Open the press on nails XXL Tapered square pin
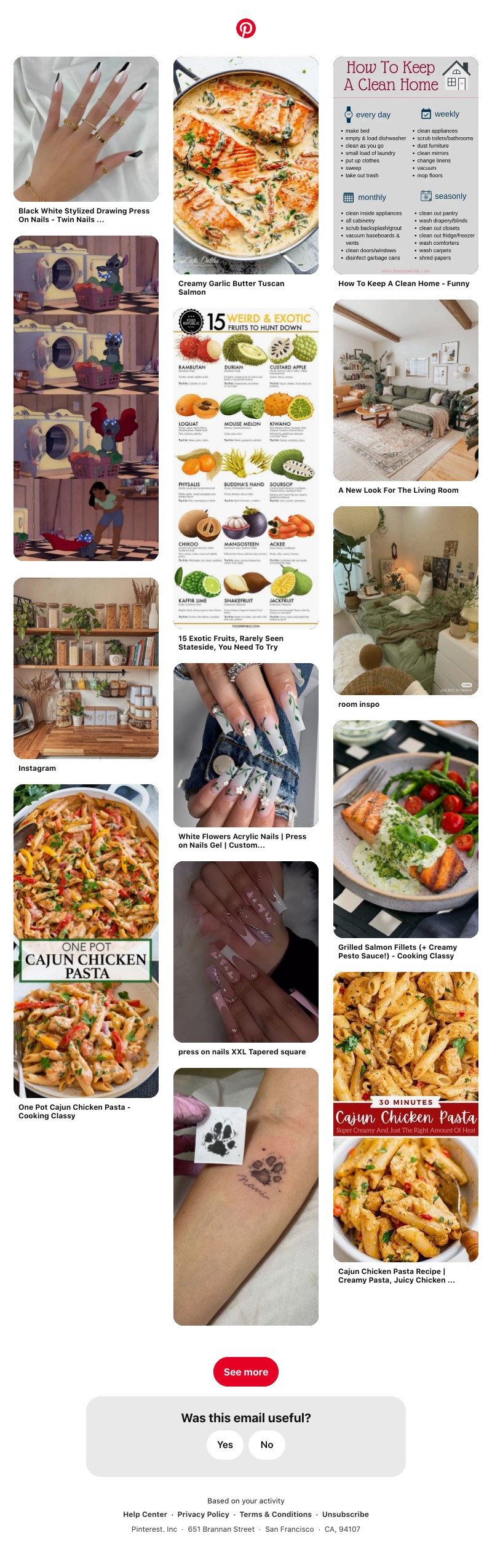This screenshot has height=1568, width=492. pos(246,952)
